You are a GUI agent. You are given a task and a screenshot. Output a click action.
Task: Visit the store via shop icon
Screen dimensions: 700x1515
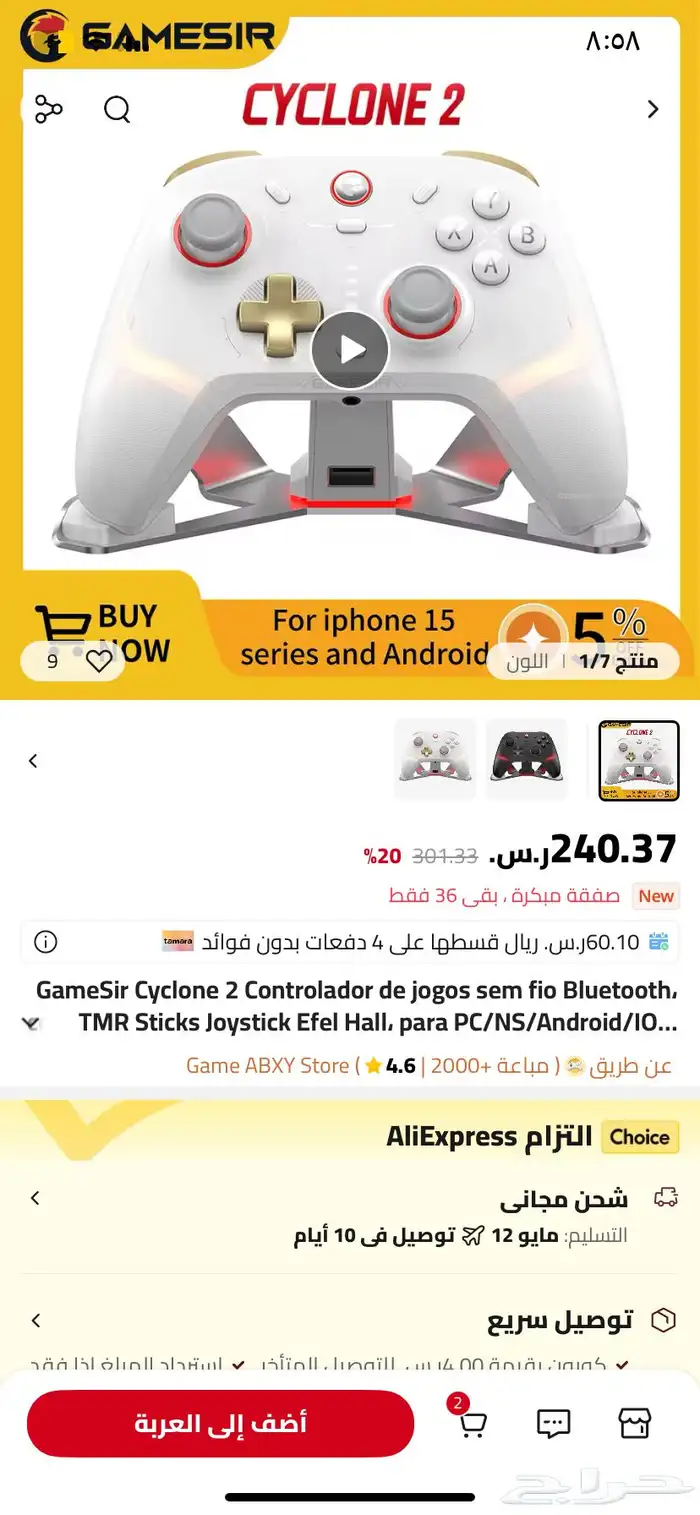click(x=635, y=1423)
